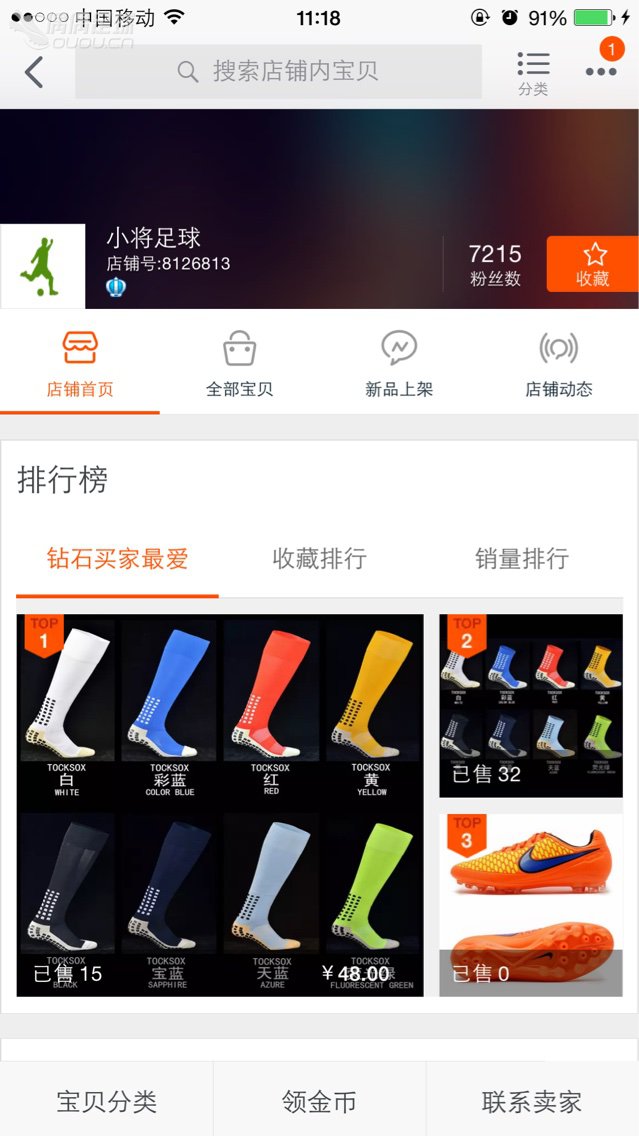
Task: Open the TOP 1 socks product ¥48.00
Action: click(x=220, y=805)
